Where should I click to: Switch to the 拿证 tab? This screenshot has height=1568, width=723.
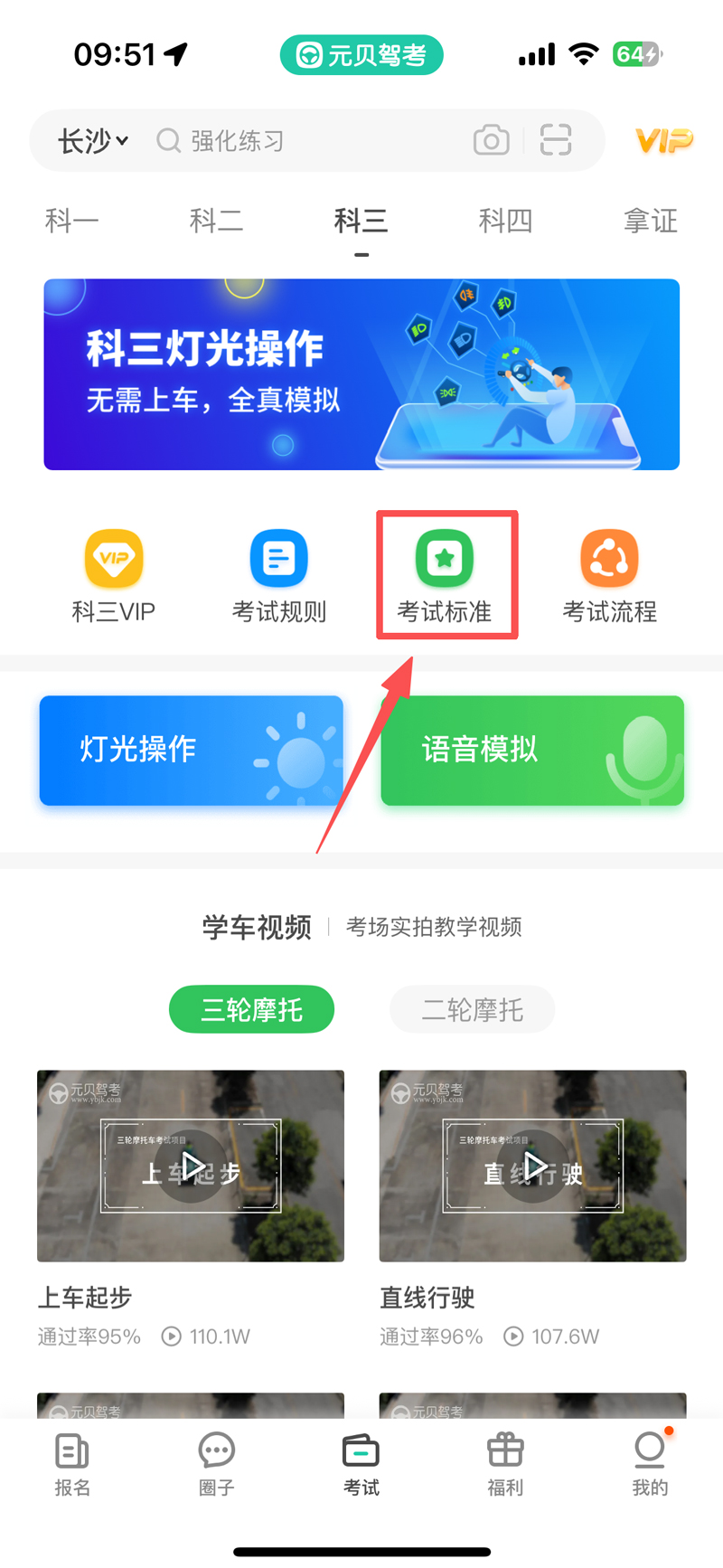(650, 221)
